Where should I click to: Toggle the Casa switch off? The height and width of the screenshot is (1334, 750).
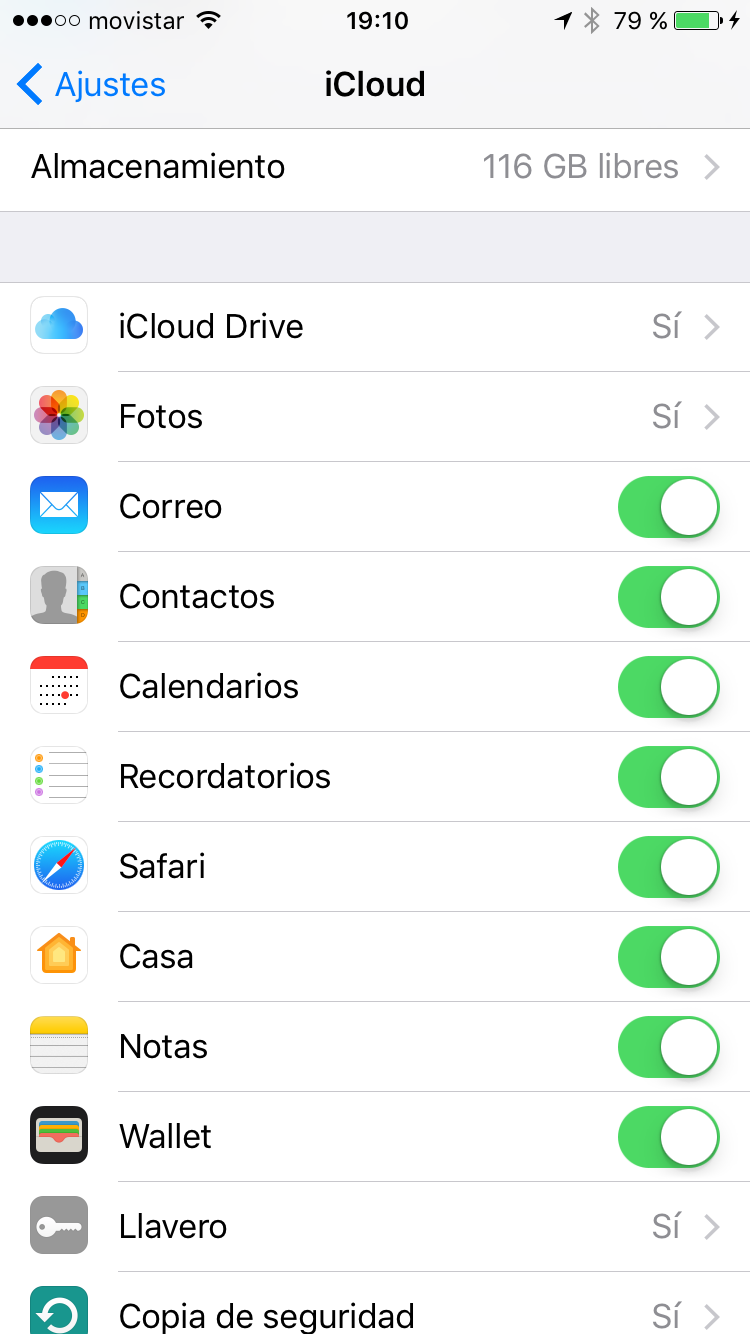click(x=668, y=957)
